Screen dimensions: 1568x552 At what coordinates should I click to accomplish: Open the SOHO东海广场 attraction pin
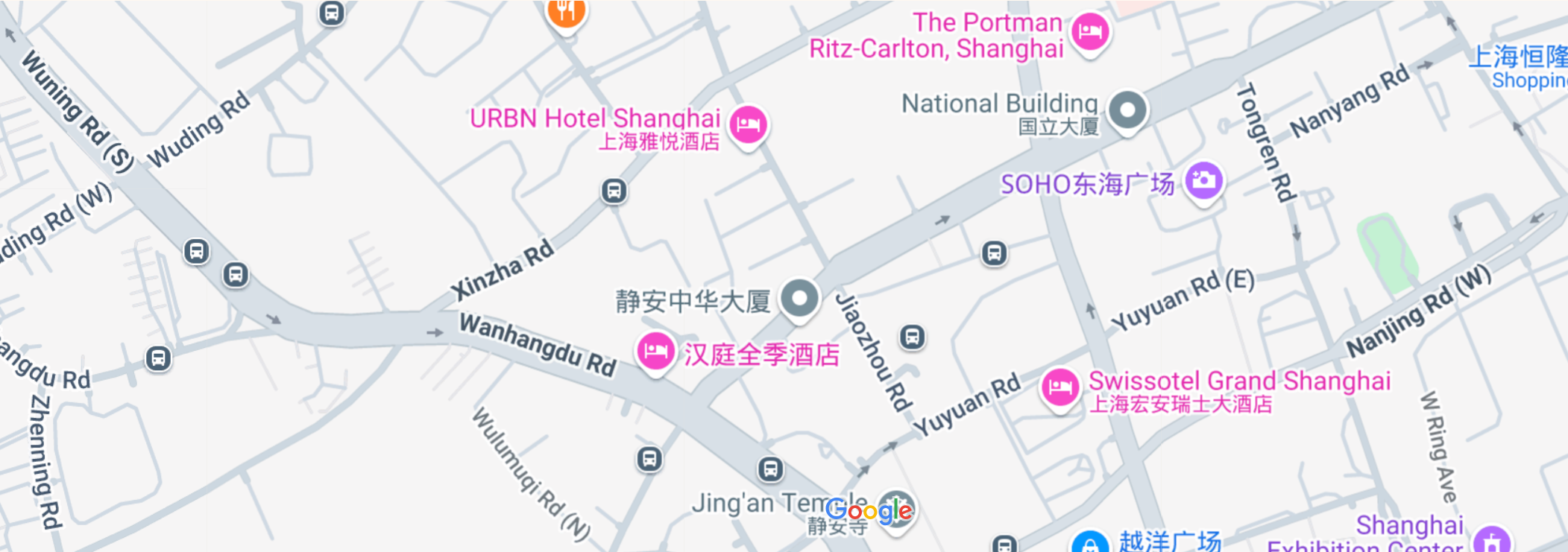pos(1203,180)
